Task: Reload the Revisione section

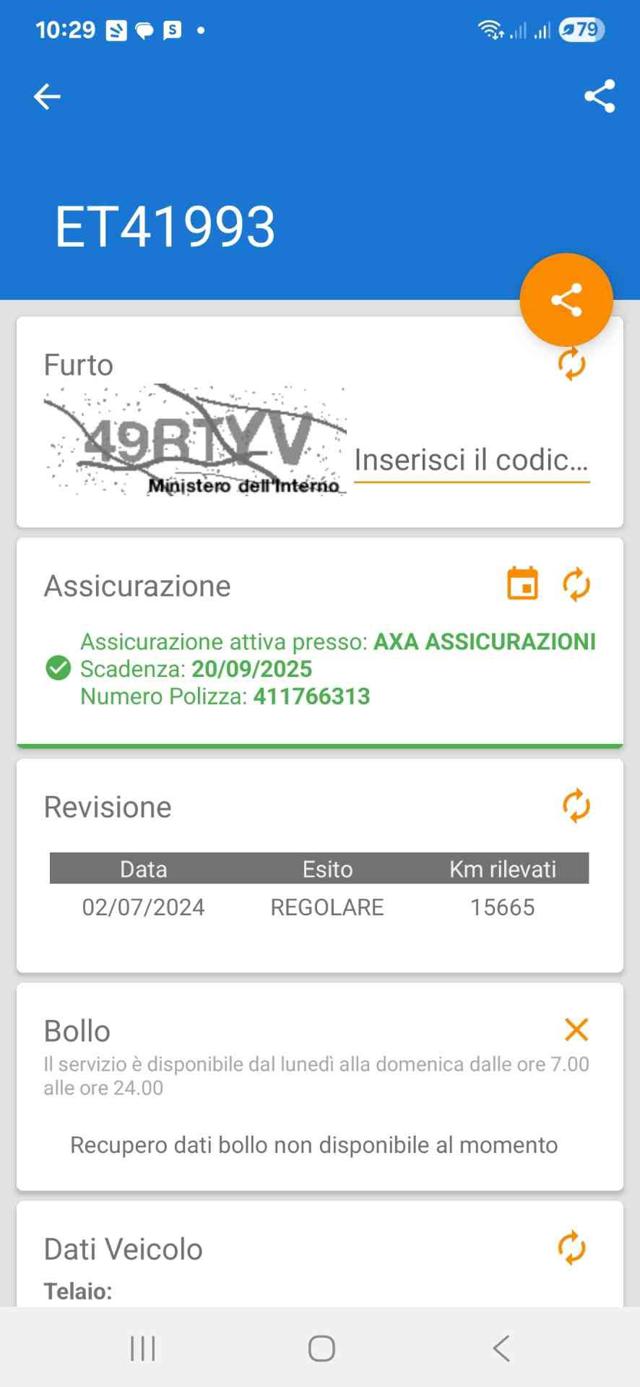Action: click(576, 806)
